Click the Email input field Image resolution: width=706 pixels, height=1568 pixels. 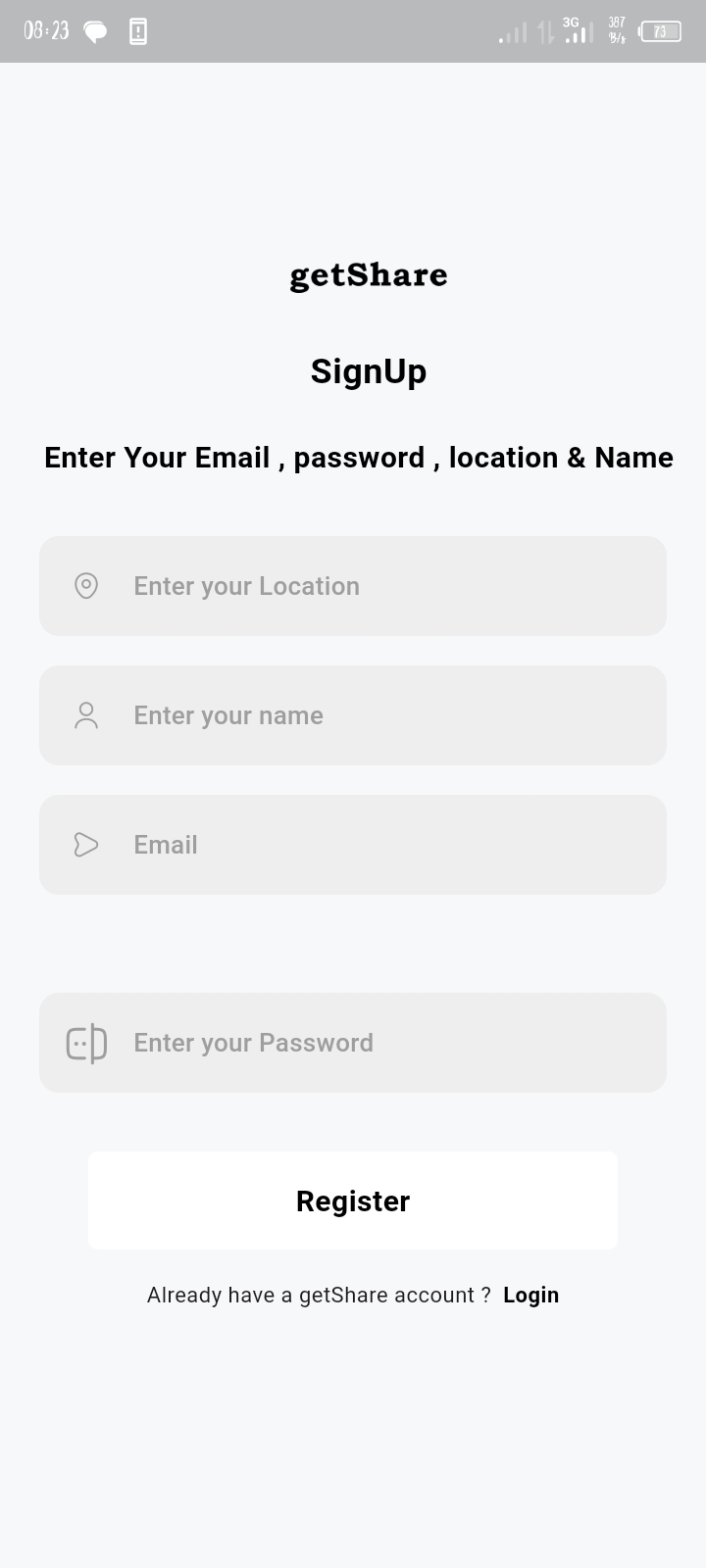point(353,844)
